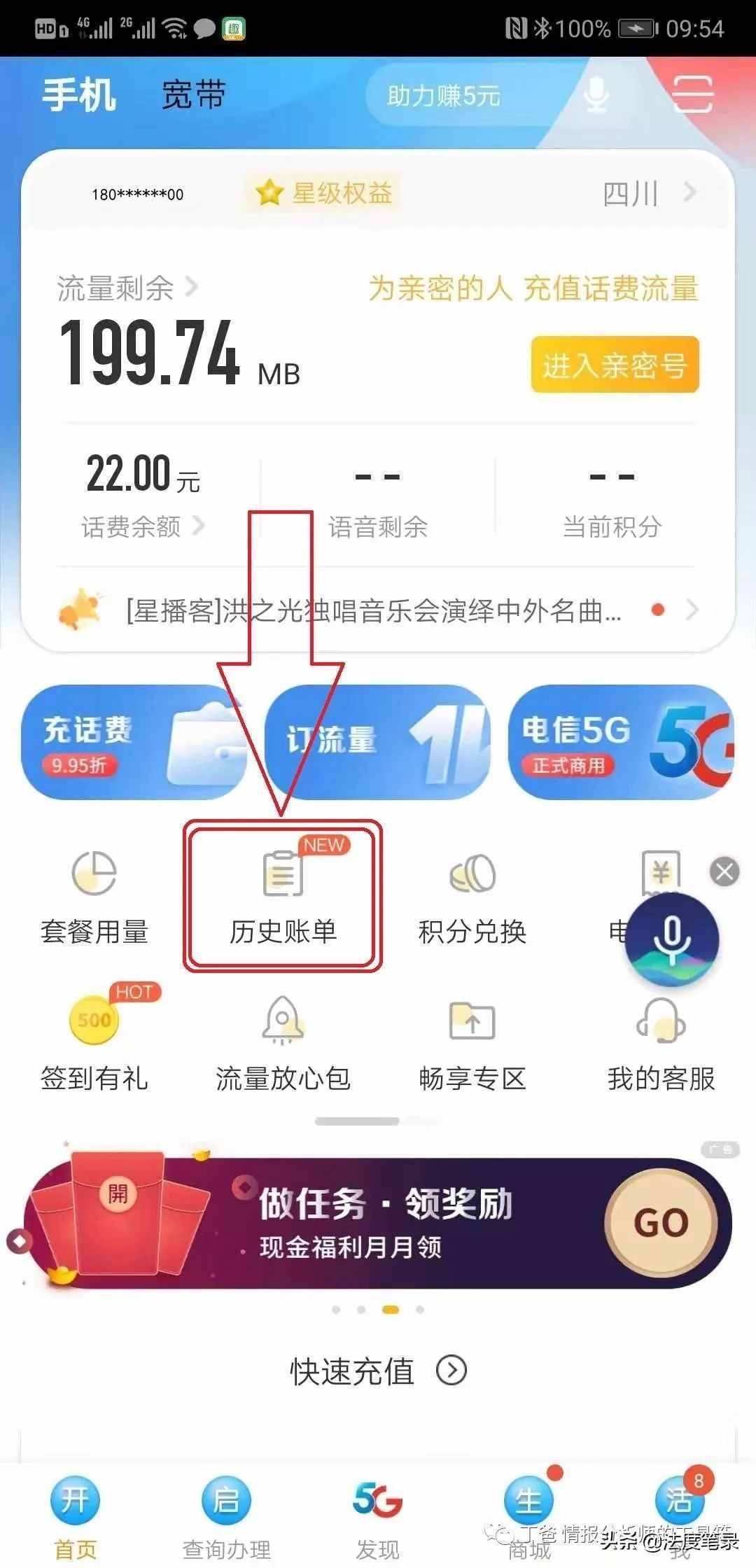Contact 我的客服 via the headset icon
The image size is (756, 1568).
(x=659, y=1023)
